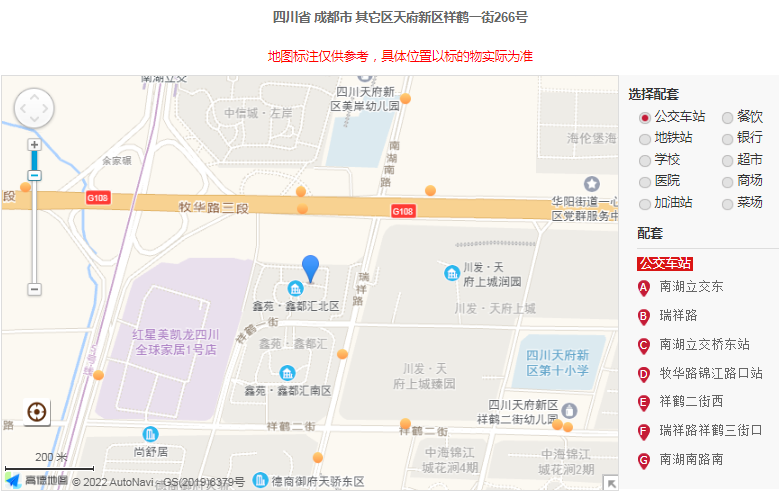
Task: Select the 餐饮 radio option
Action: [x=727, y=117]
